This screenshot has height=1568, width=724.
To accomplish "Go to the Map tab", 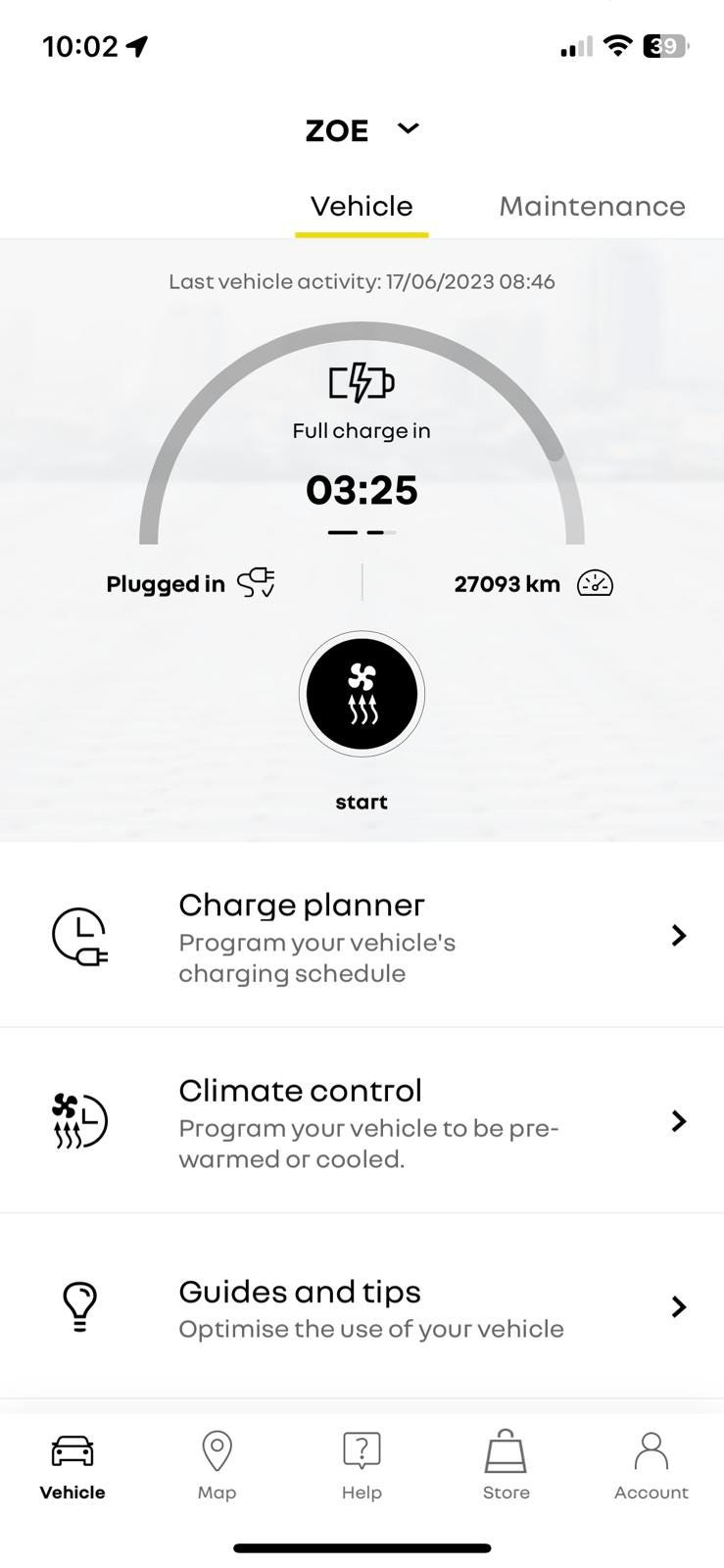I will pyautogui.click(x=217, y=1465).
